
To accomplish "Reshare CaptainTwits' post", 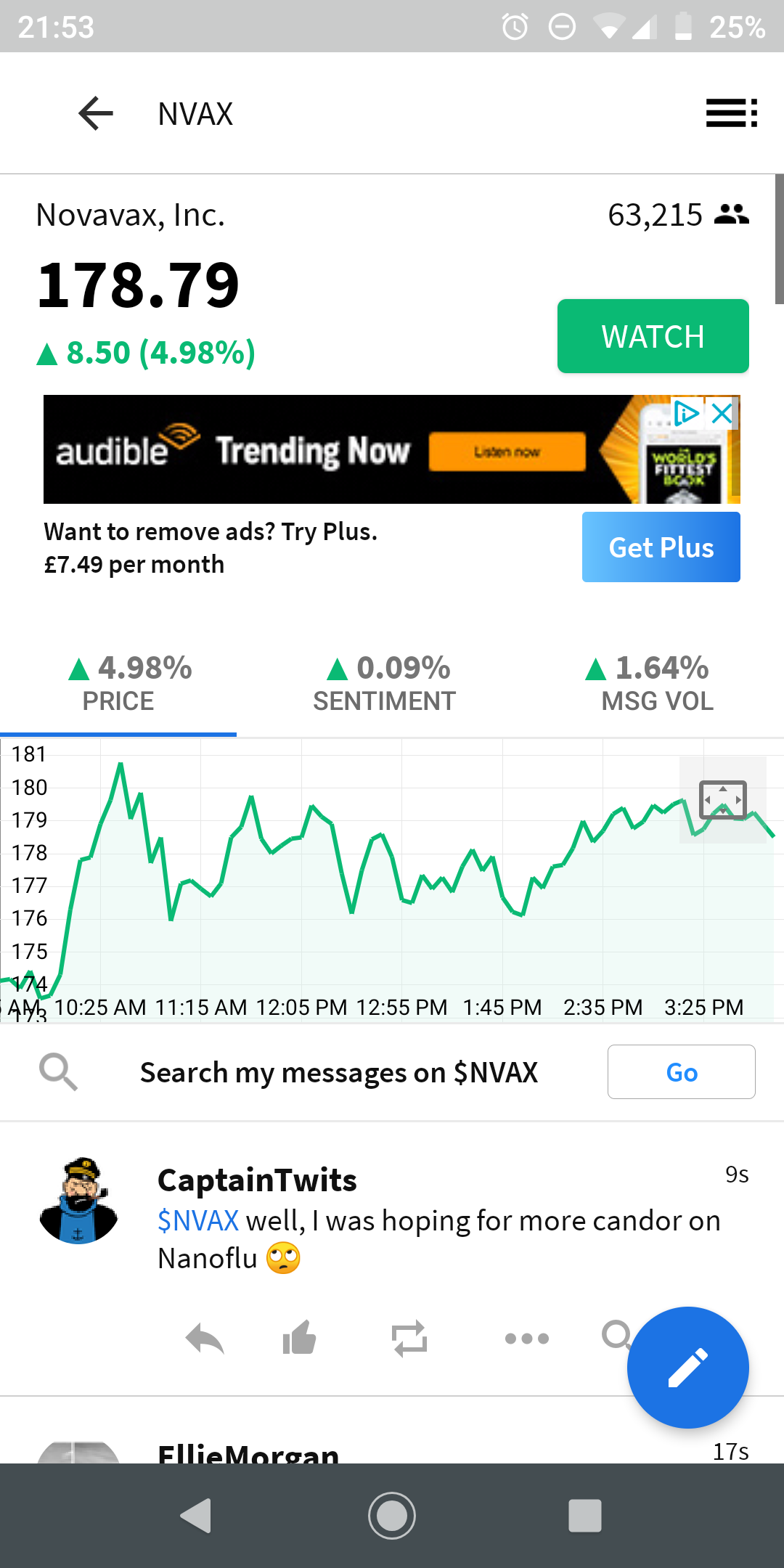I will click(409, 1338).
